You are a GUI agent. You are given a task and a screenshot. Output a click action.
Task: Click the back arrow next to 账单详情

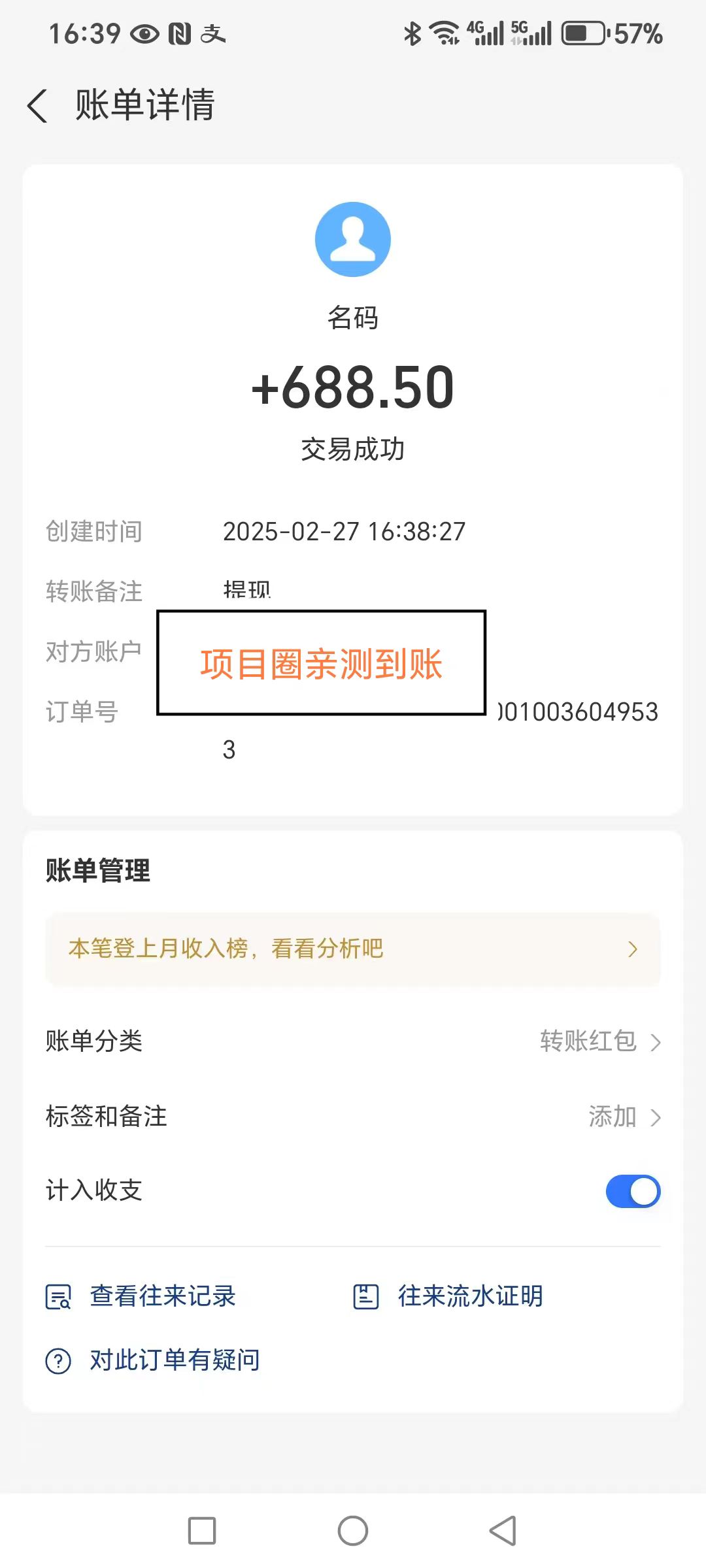click(37, 106)
